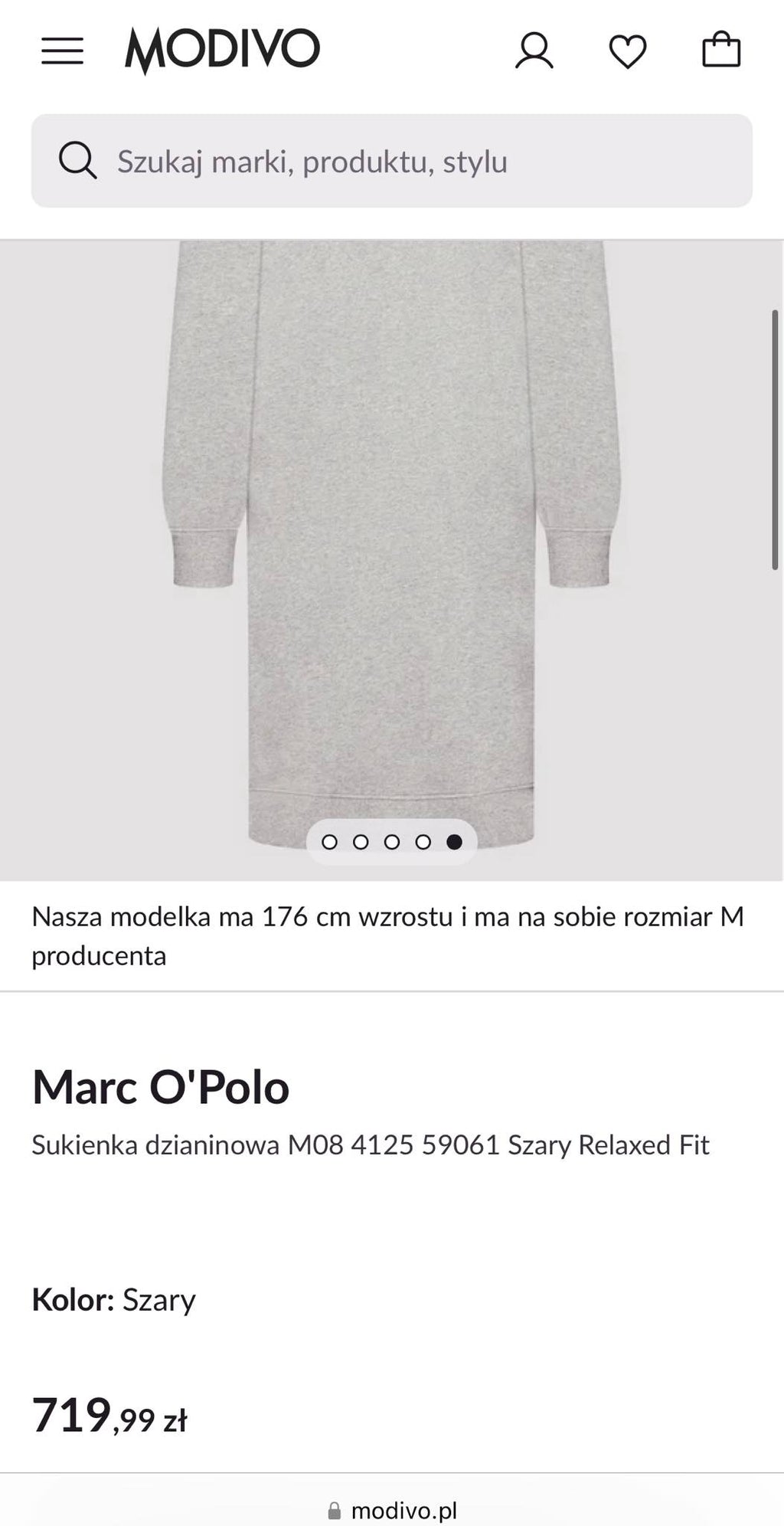Screen dimensions: 784x1526
Task: Open the wishlist heart icon
Action: 628,52
